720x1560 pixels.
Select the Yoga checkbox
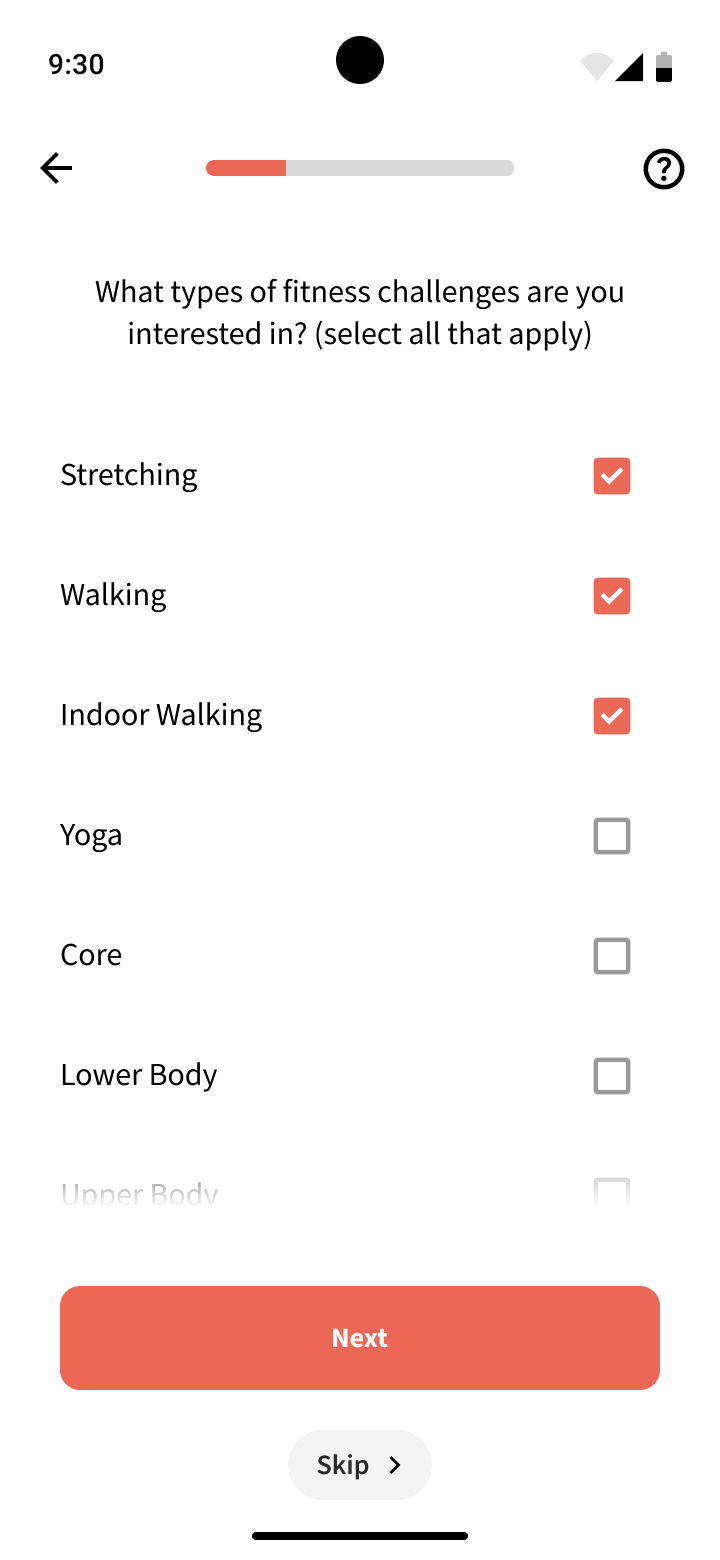click(x=612, y=836)
